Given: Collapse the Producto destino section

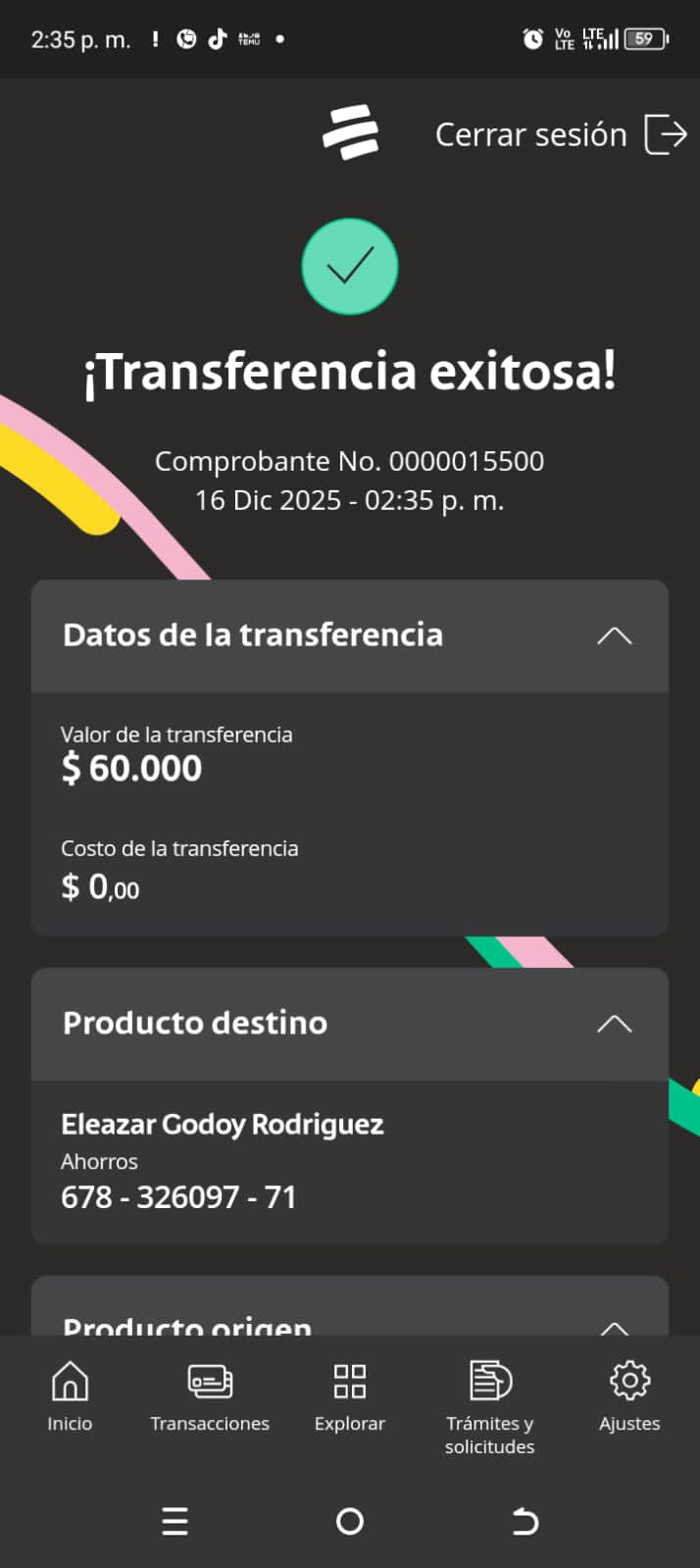Looking at the screenshot, I should [x=614, y=1024].
